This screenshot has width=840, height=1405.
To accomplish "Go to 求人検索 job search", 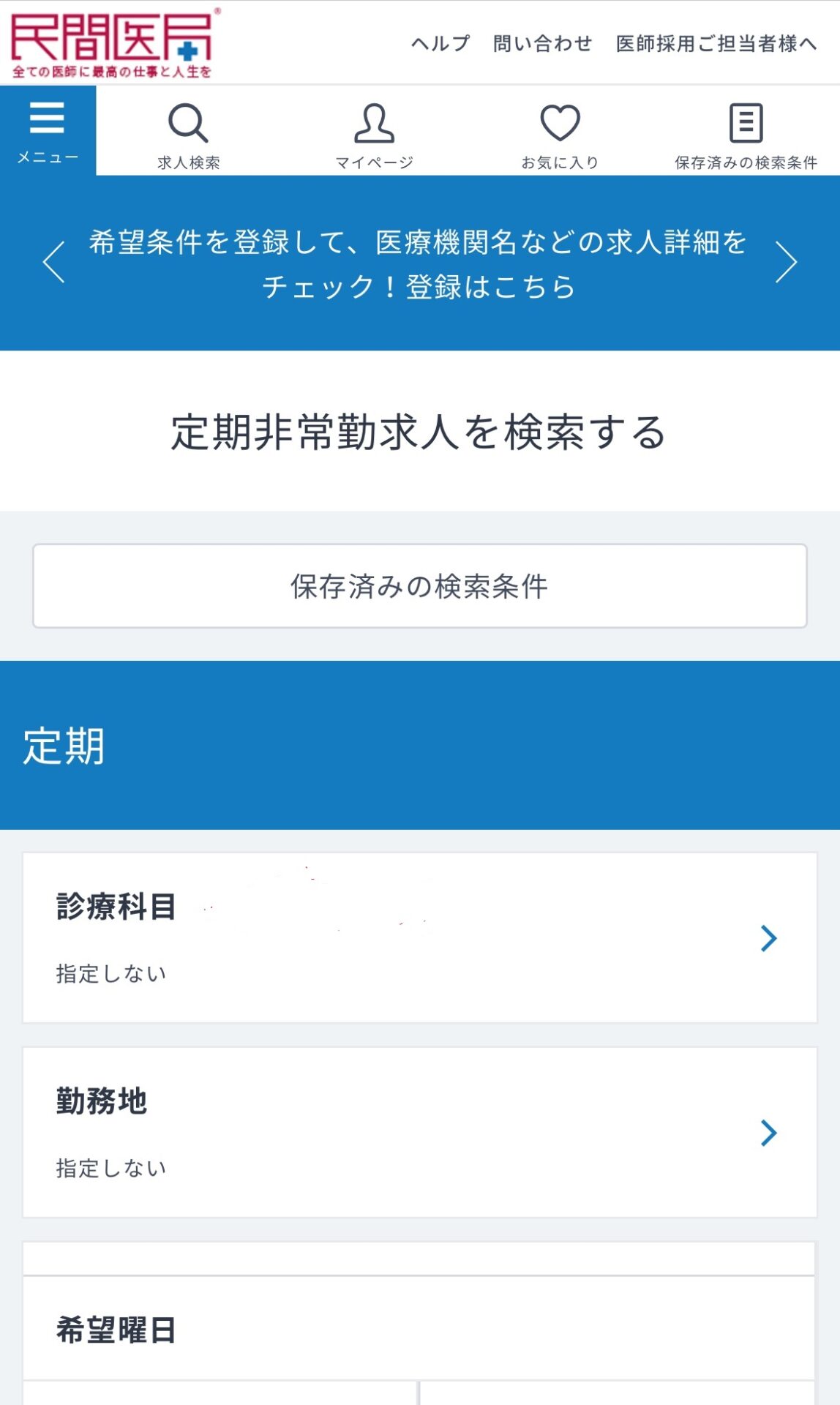I will coord(189,136).
